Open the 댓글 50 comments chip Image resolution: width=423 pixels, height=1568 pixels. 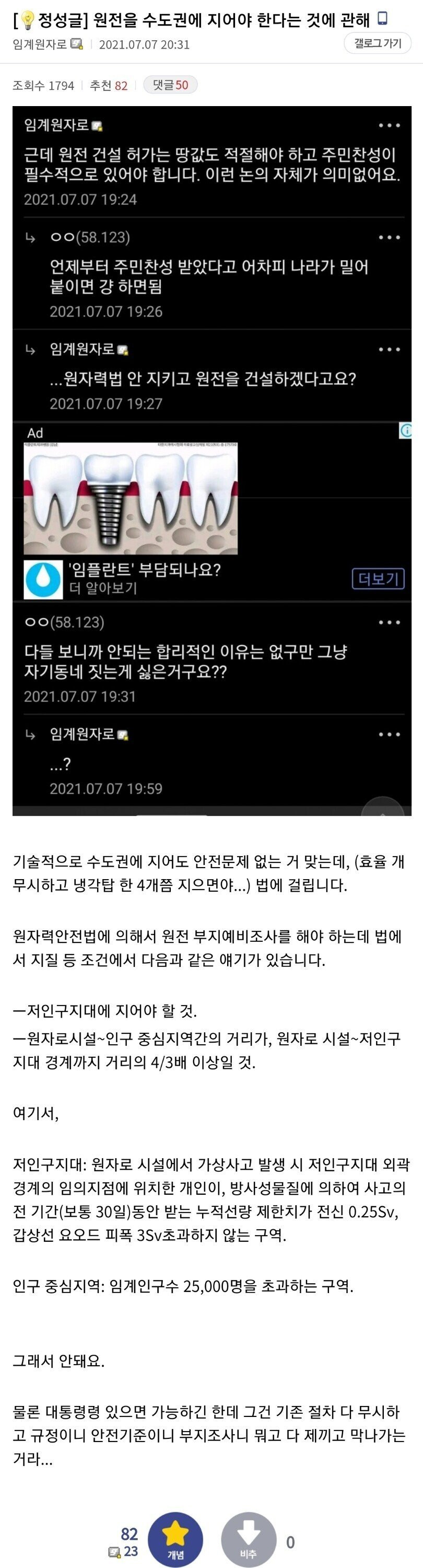pos(170,85)
